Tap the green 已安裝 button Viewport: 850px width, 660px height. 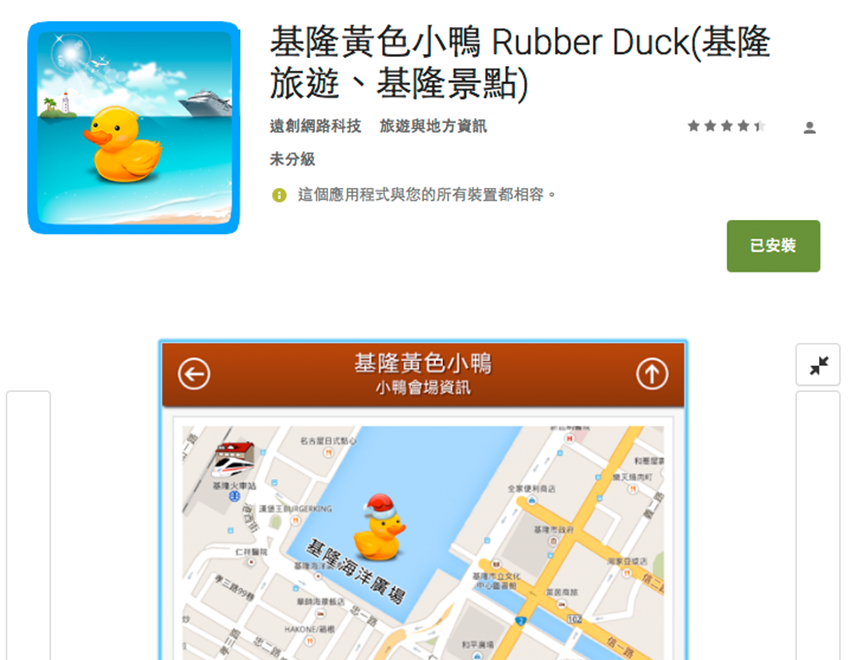point(773,246)
